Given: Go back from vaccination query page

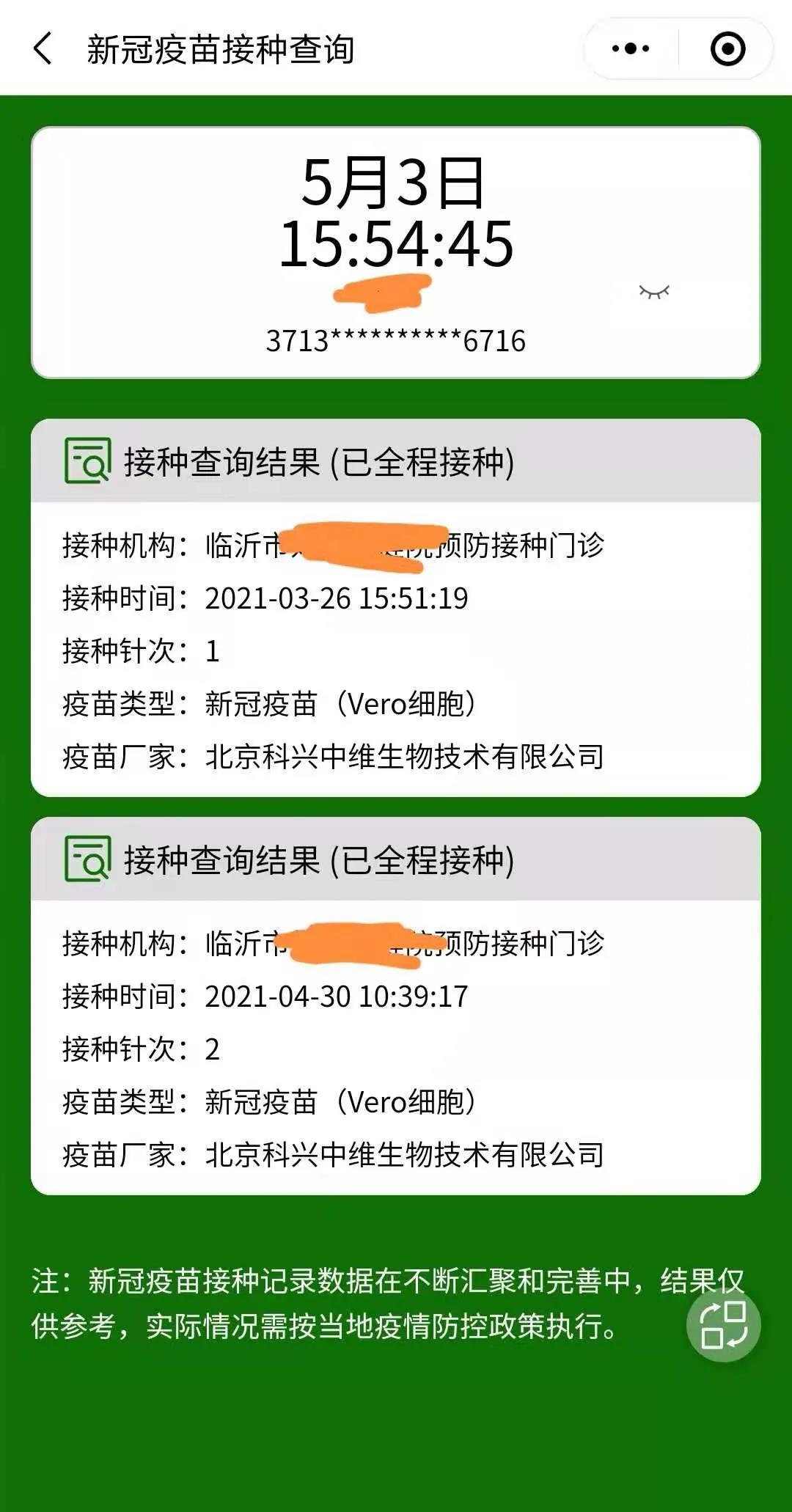Looking at the screenshot, I should pyautogui.click(x=43, y=49).
